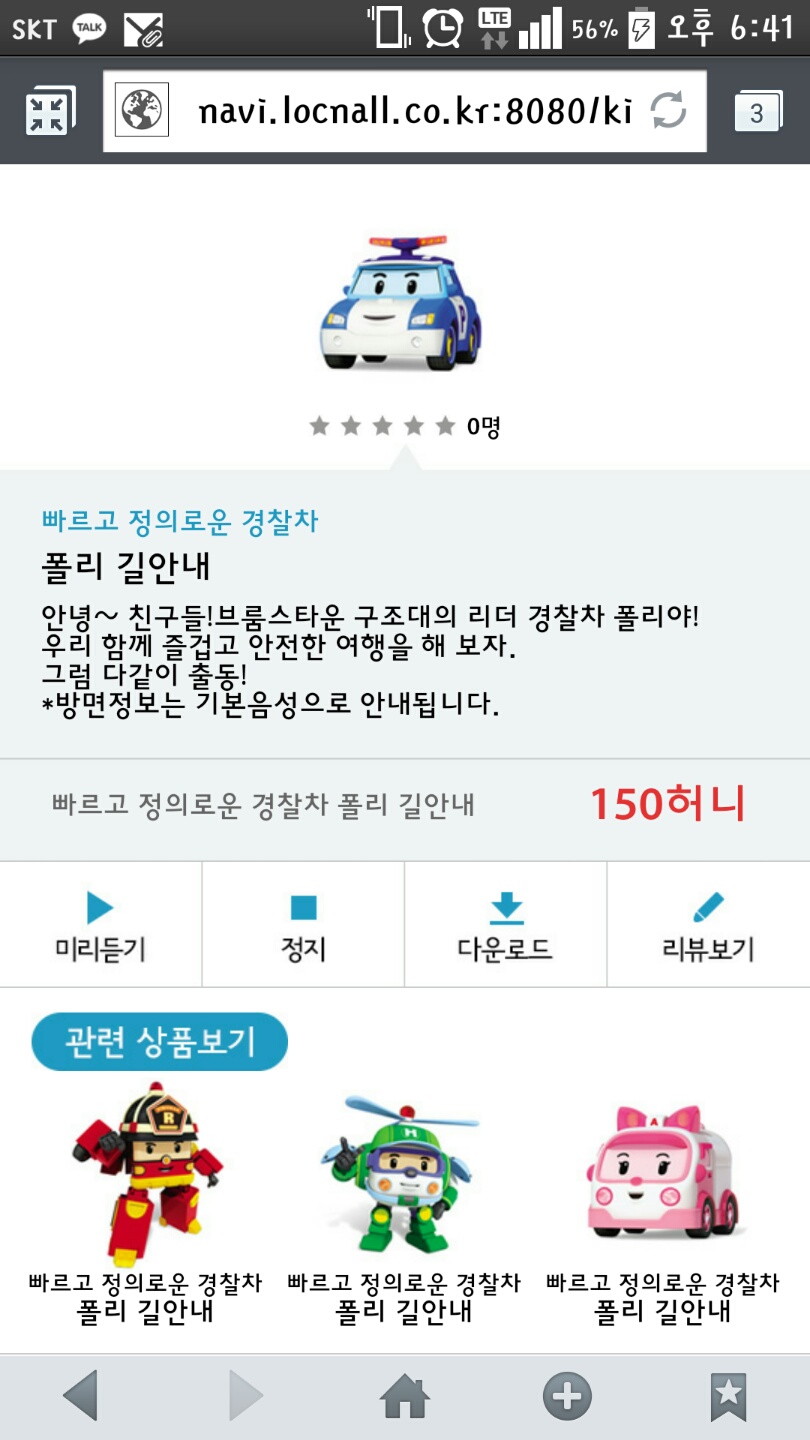Open the green helicopter robot product

(x=404, y=1175)
